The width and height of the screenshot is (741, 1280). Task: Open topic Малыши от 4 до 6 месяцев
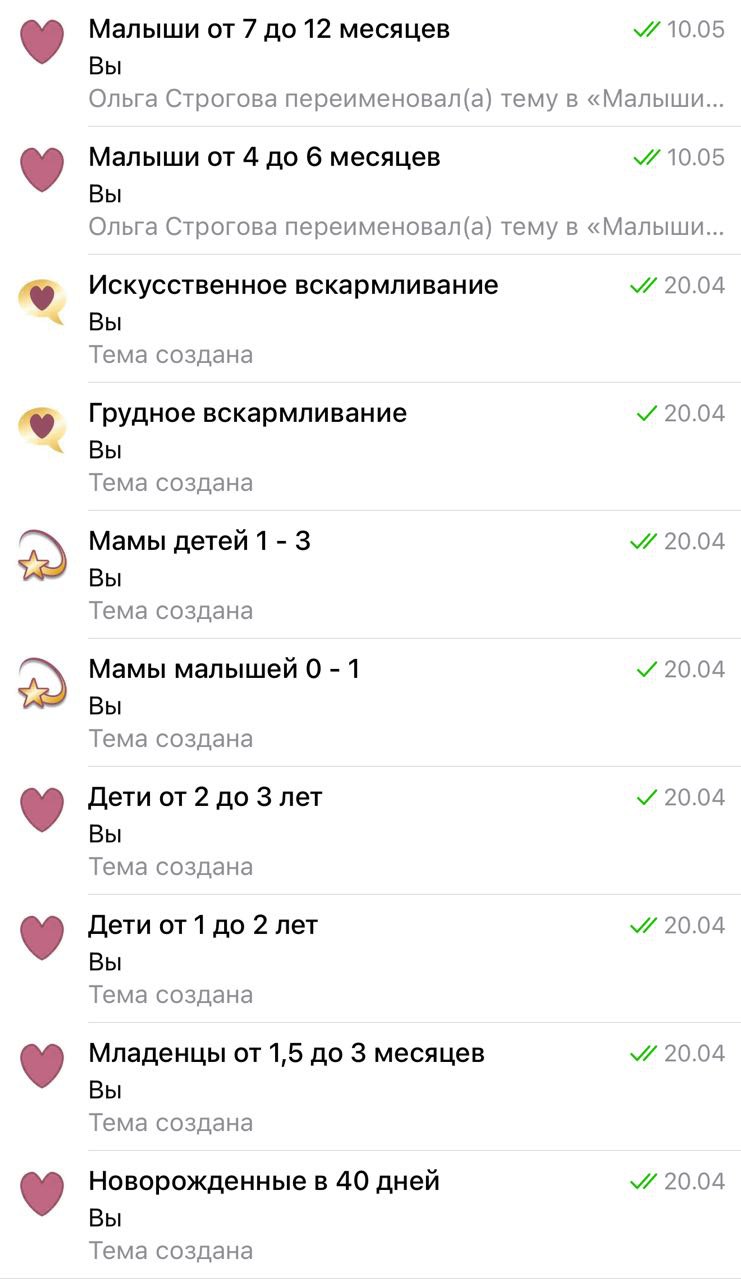[370, 192]
